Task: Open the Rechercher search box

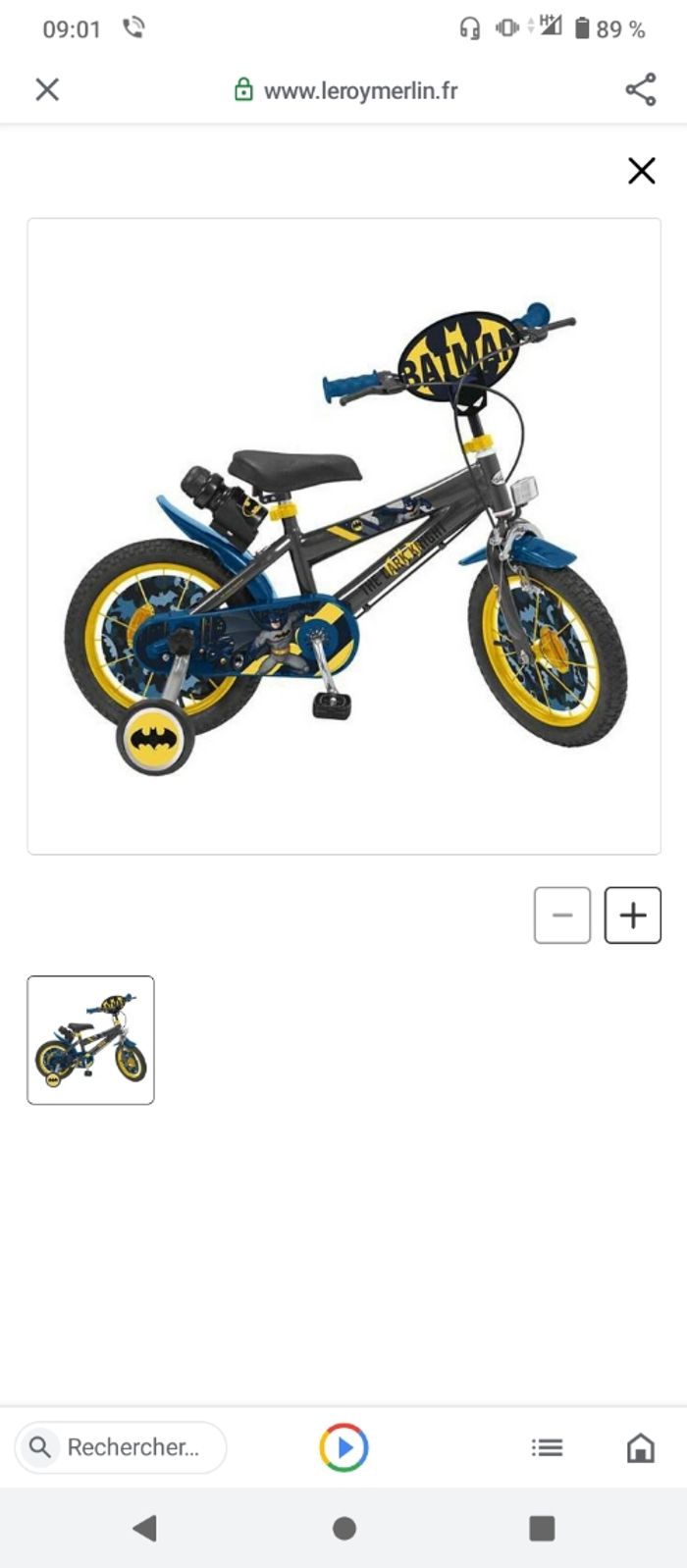Action: click(121, 1446)
